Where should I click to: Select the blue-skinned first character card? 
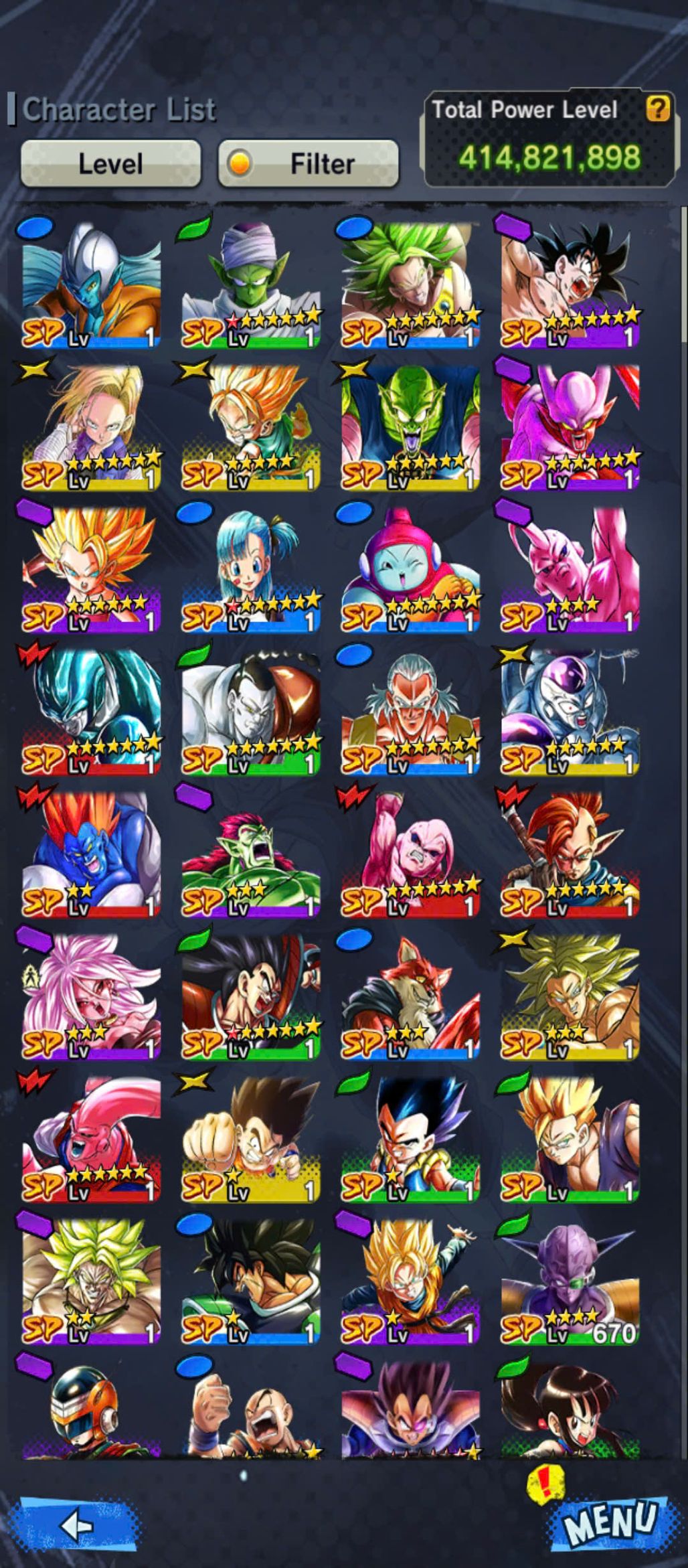tap(91, 285)
